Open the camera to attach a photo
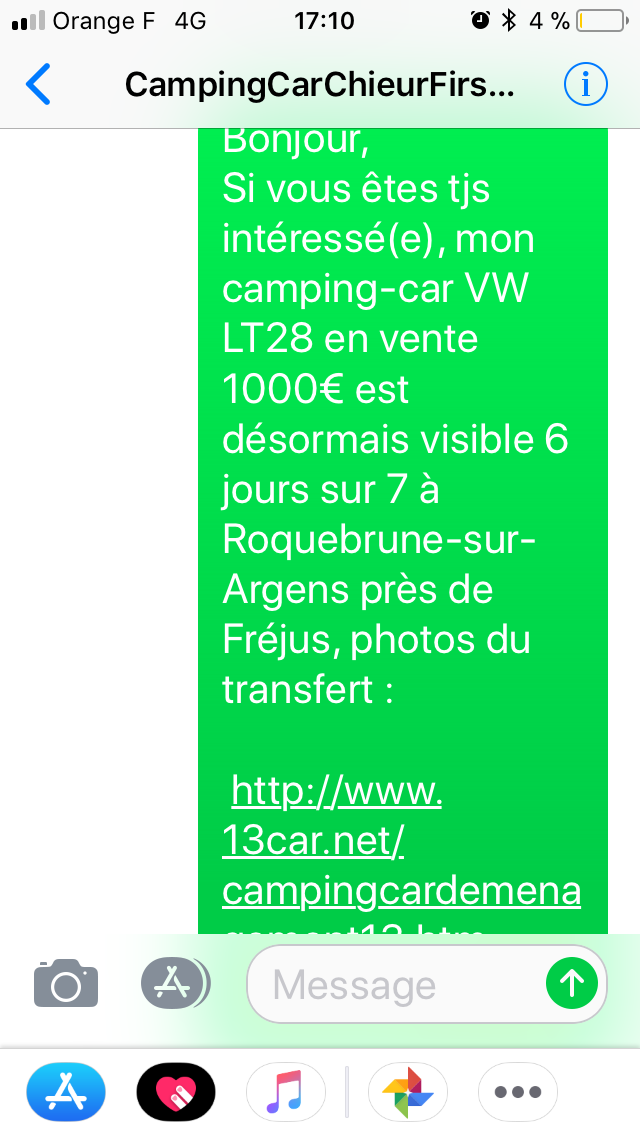The width and height of the screenshot is (640, 1136). click(66, 983)
